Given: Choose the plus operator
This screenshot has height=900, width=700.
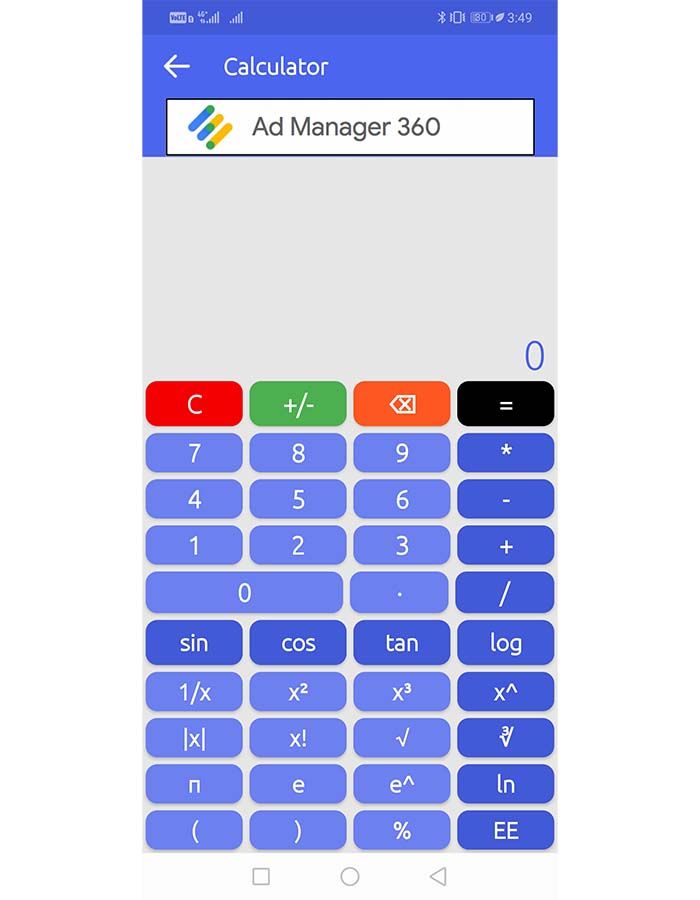Looking at the screenshot, I should click(505, 546).
